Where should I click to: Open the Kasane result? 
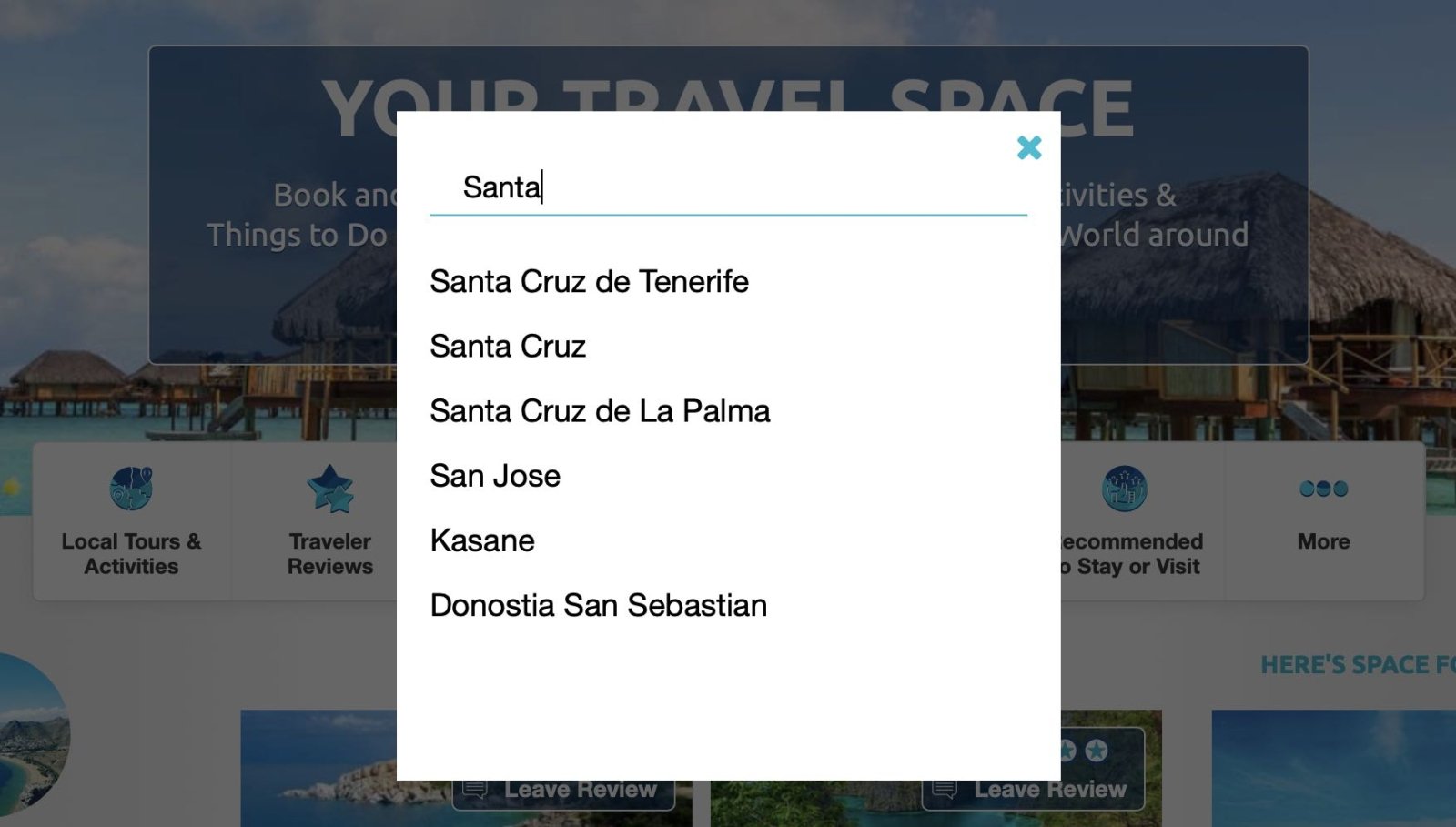click(x=482, y=540)
